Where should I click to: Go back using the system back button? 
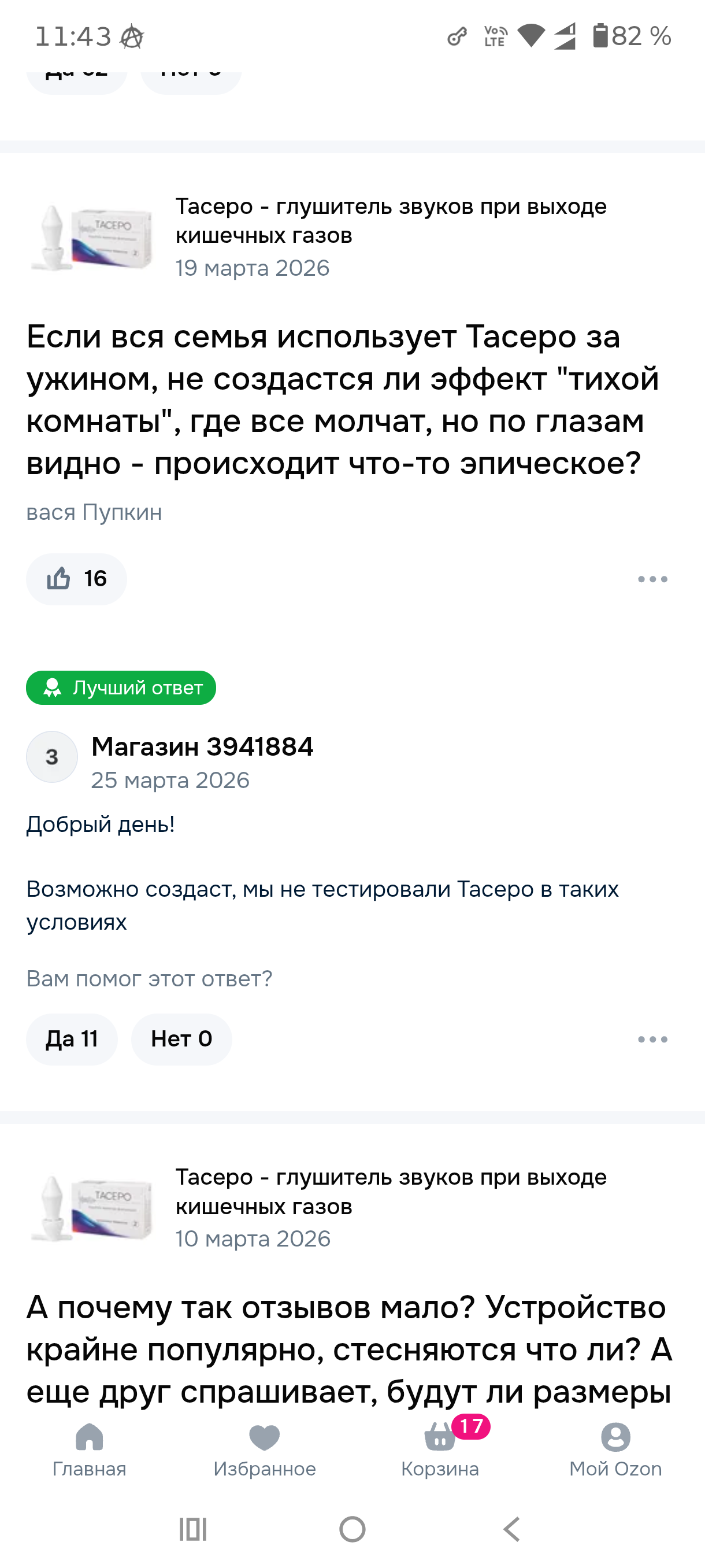click(512, 1529)
